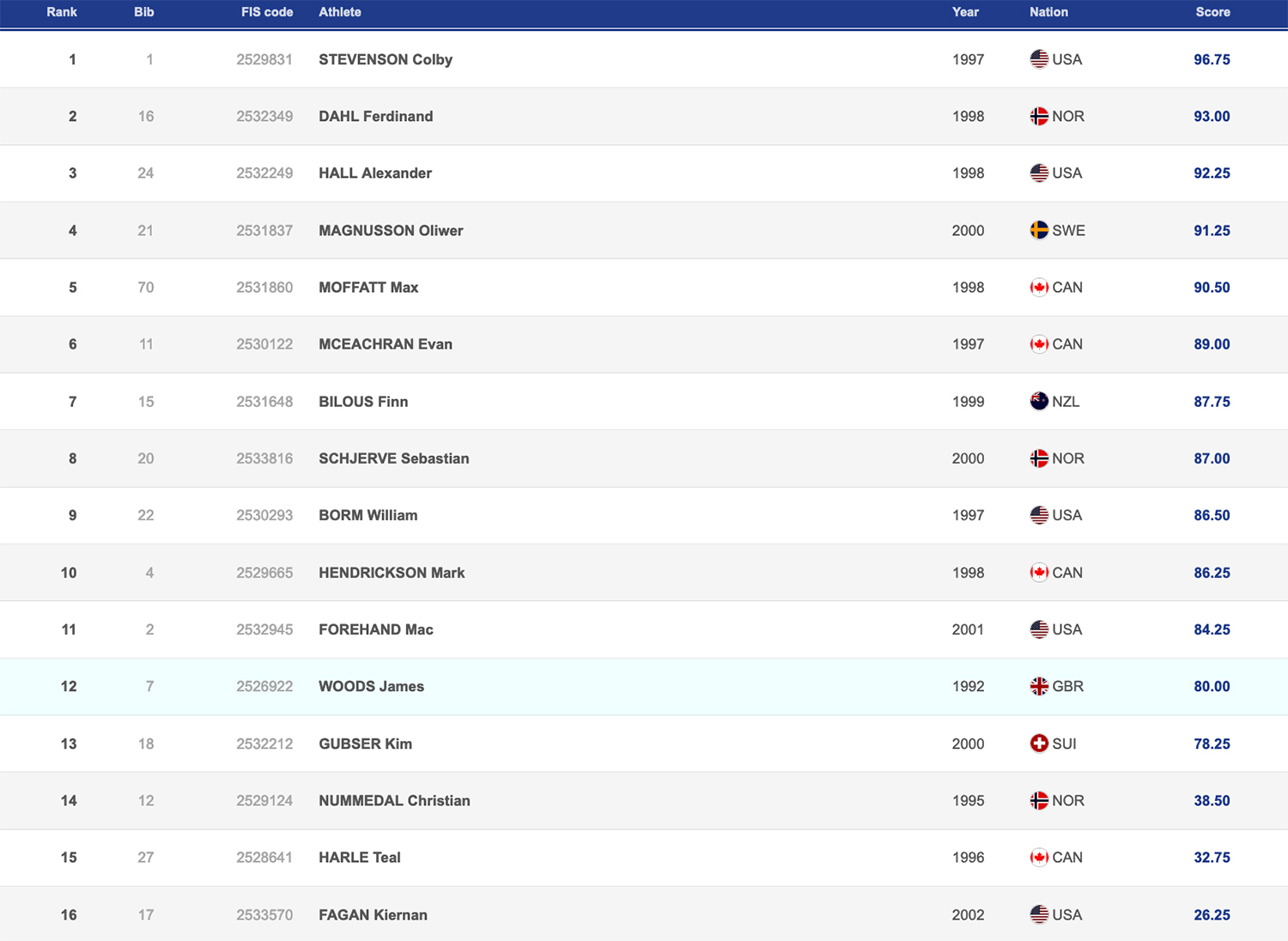Open FAGAN Kiernan's result row
Image resolution: width=1288 pixels, height=941 pixels.
[373, 914]
